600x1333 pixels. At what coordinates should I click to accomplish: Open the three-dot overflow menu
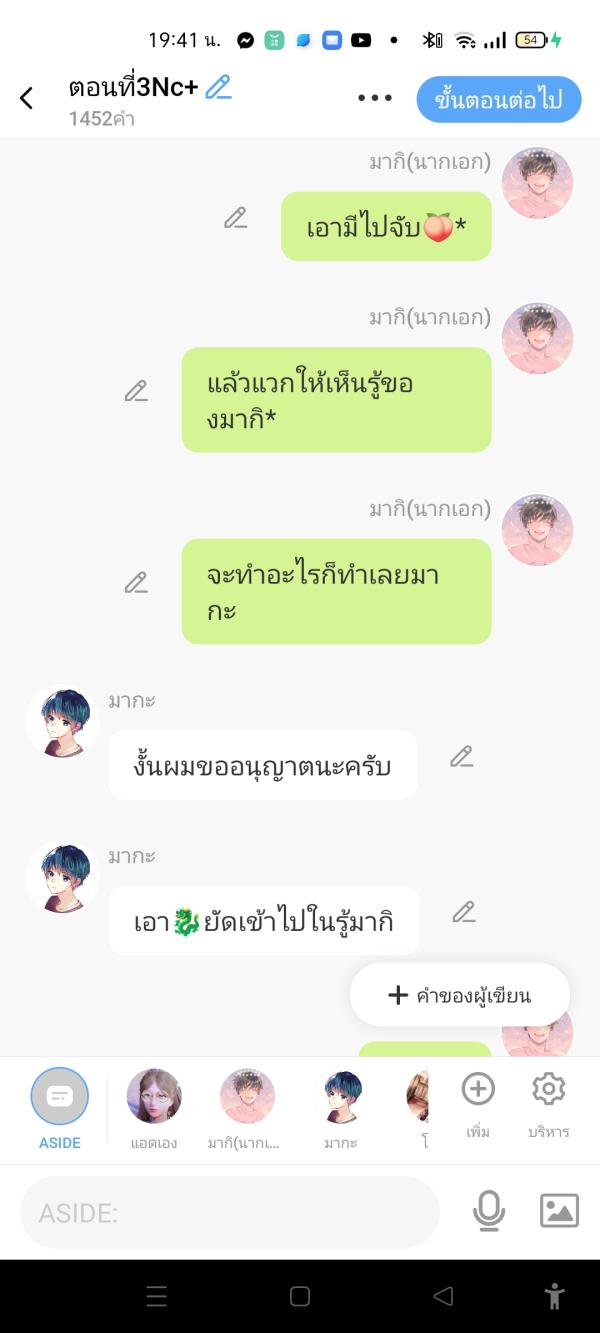375,98
